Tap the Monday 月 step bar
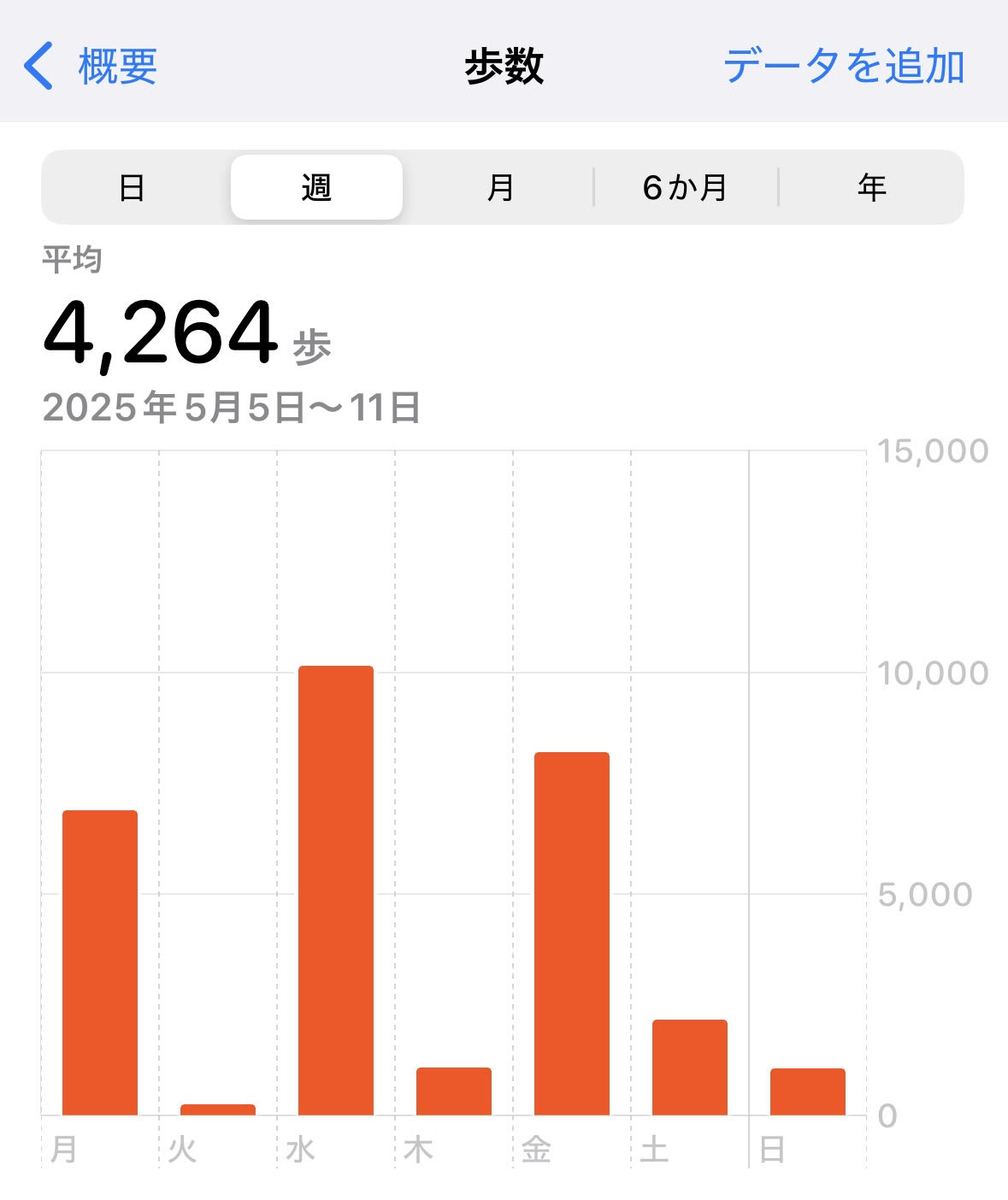The image size is (1008, 1200). tap(100, 962)
